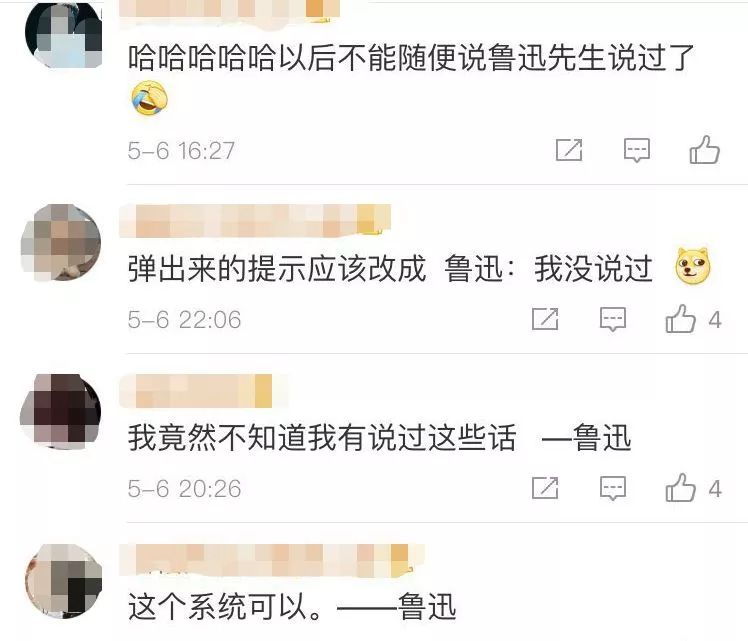748x641 pixels.
Task: Open avatar of commenter saying 哈哈哈哈哈以后不能随便说
Action: point(63,32)
